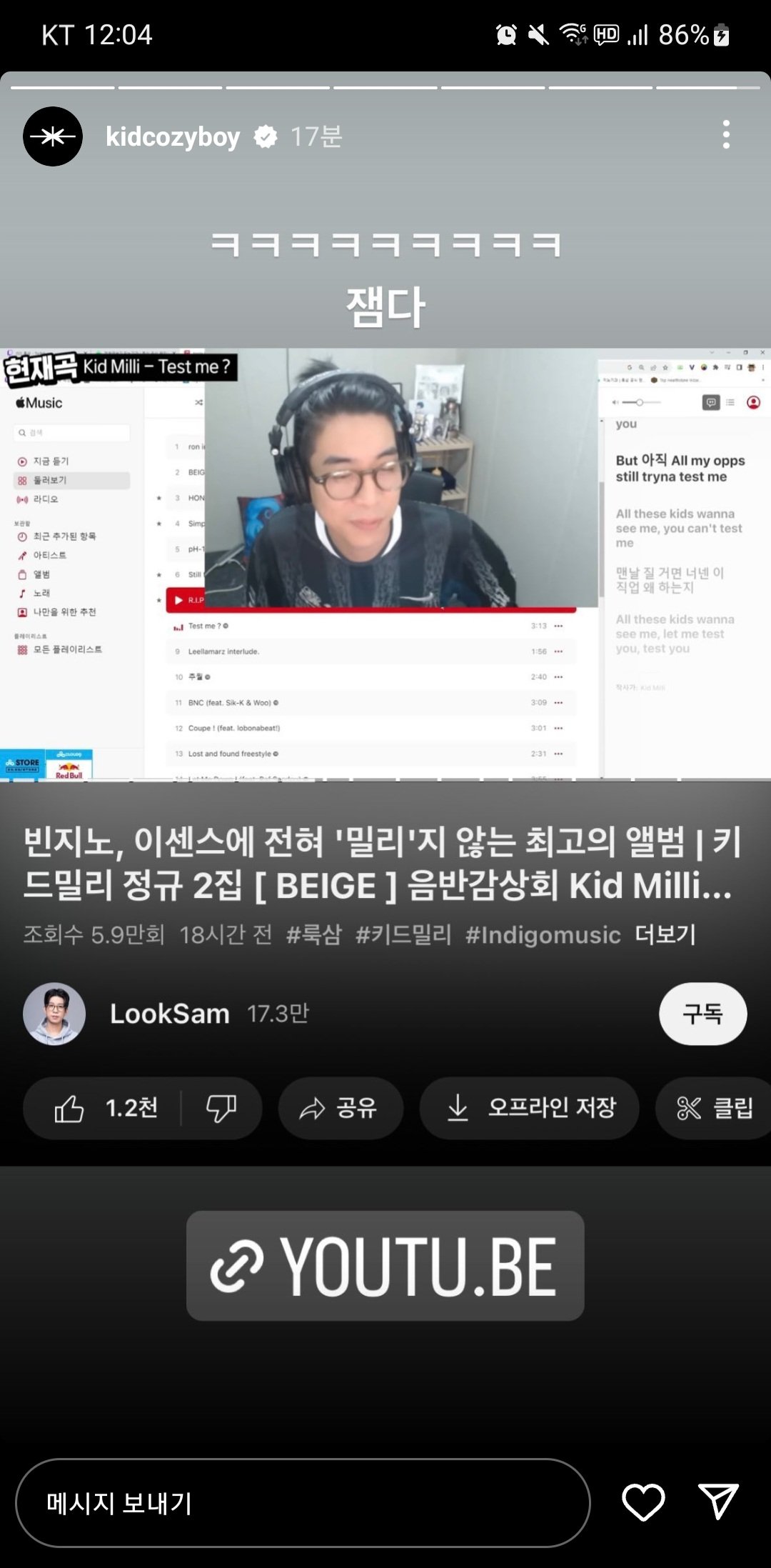This screenshot has height=1568, width=771.
Task: Click the lyrics speech-bubble icon in playback bar
Action: (711, 402)
